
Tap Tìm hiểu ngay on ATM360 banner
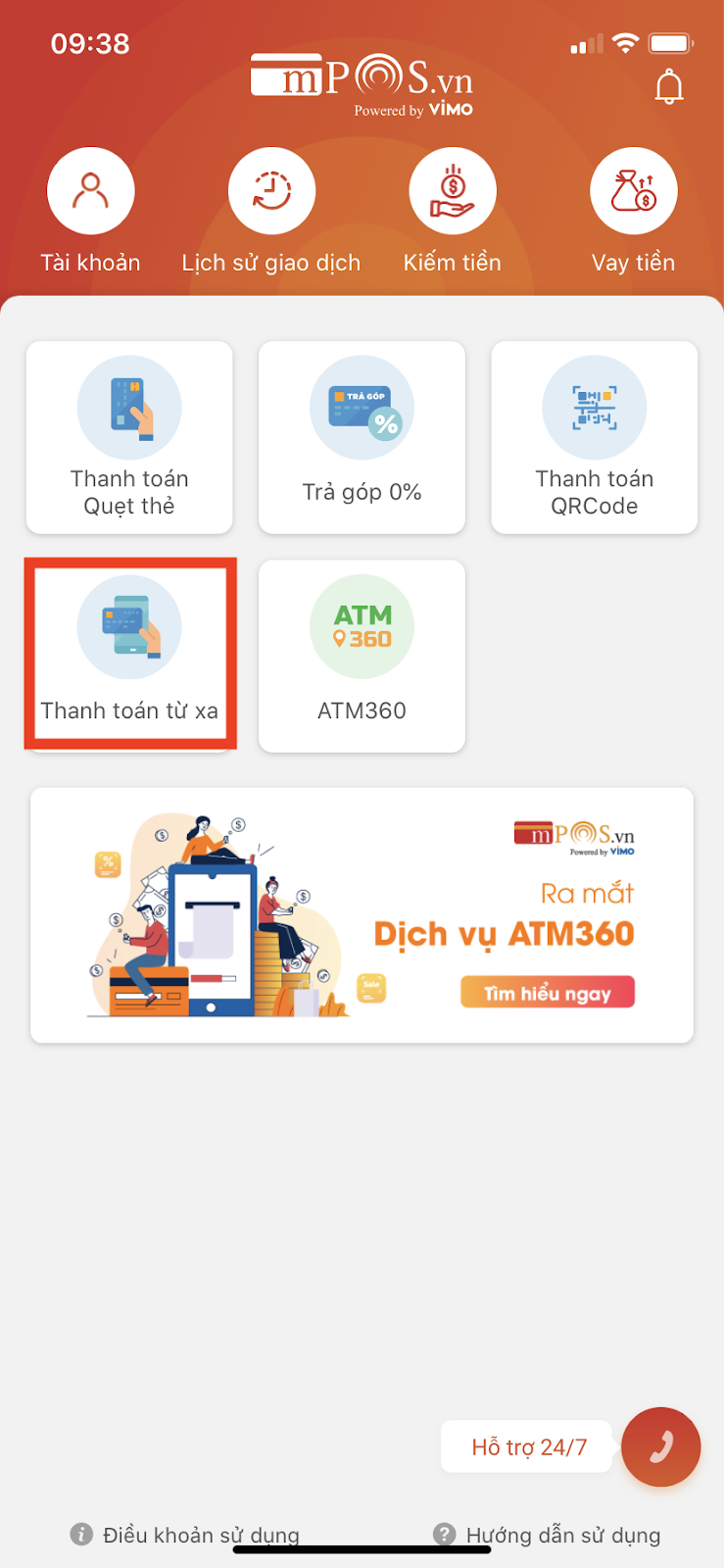coord(547,993)
